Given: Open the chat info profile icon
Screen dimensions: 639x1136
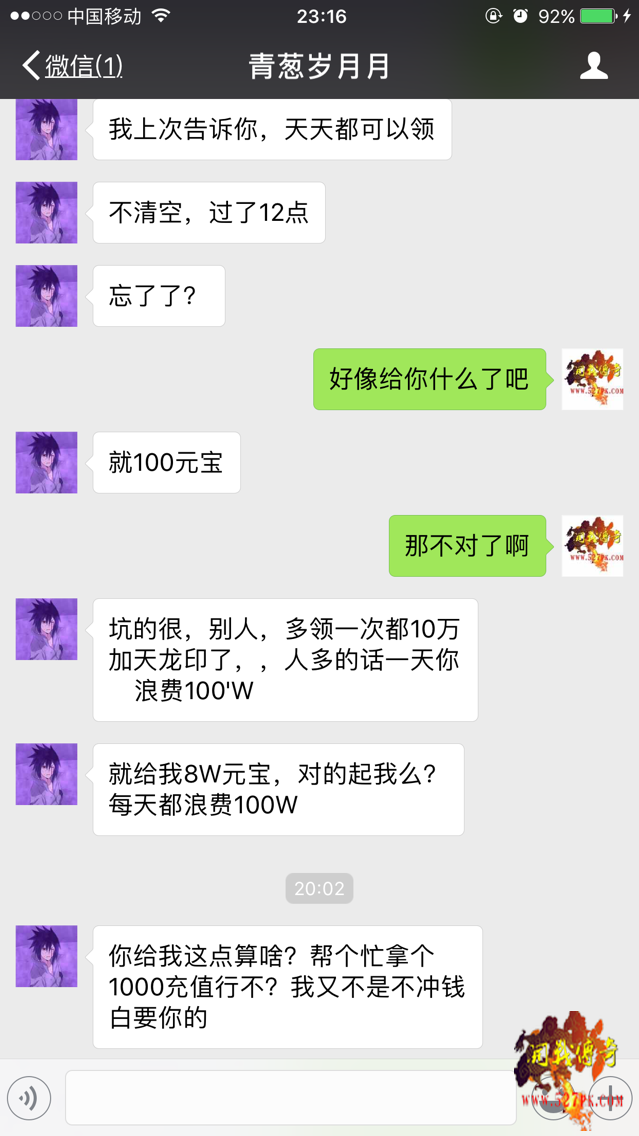Looking at the screenshot, I should pos(594,66).
